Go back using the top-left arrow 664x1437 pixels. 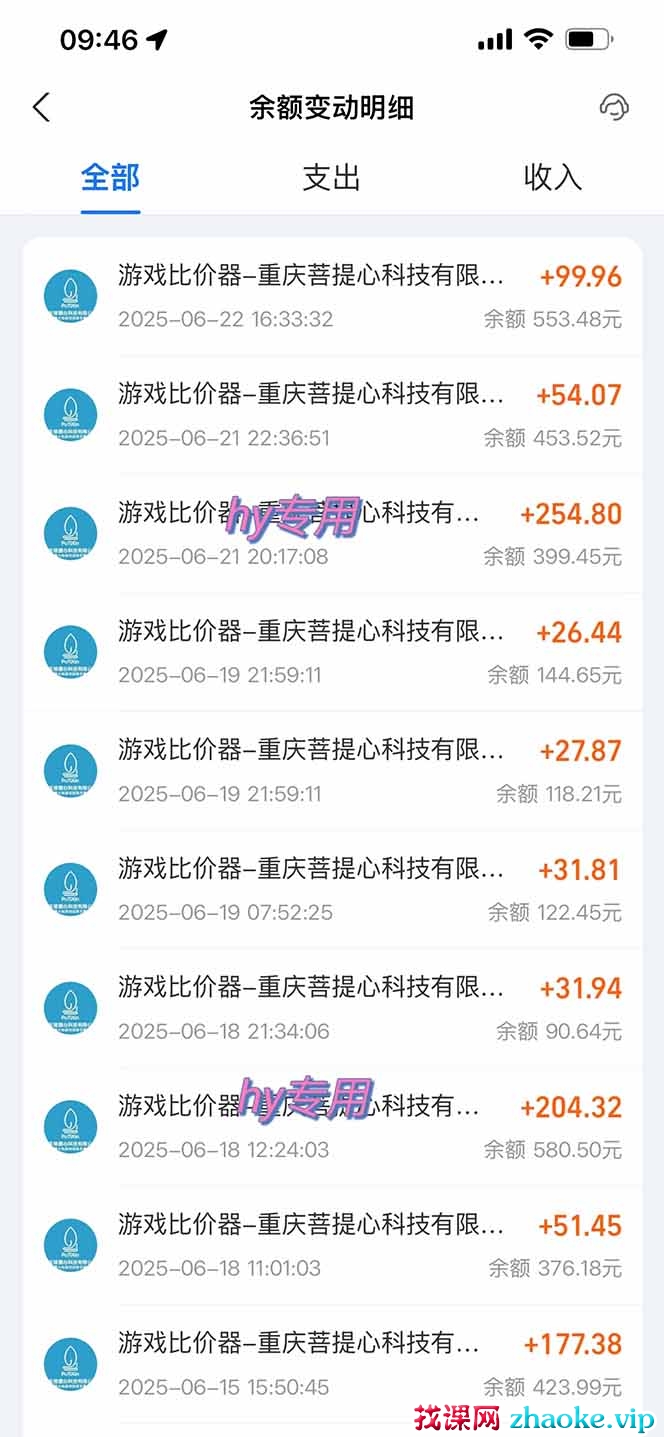pyautogui.click(x=41, y=107)
